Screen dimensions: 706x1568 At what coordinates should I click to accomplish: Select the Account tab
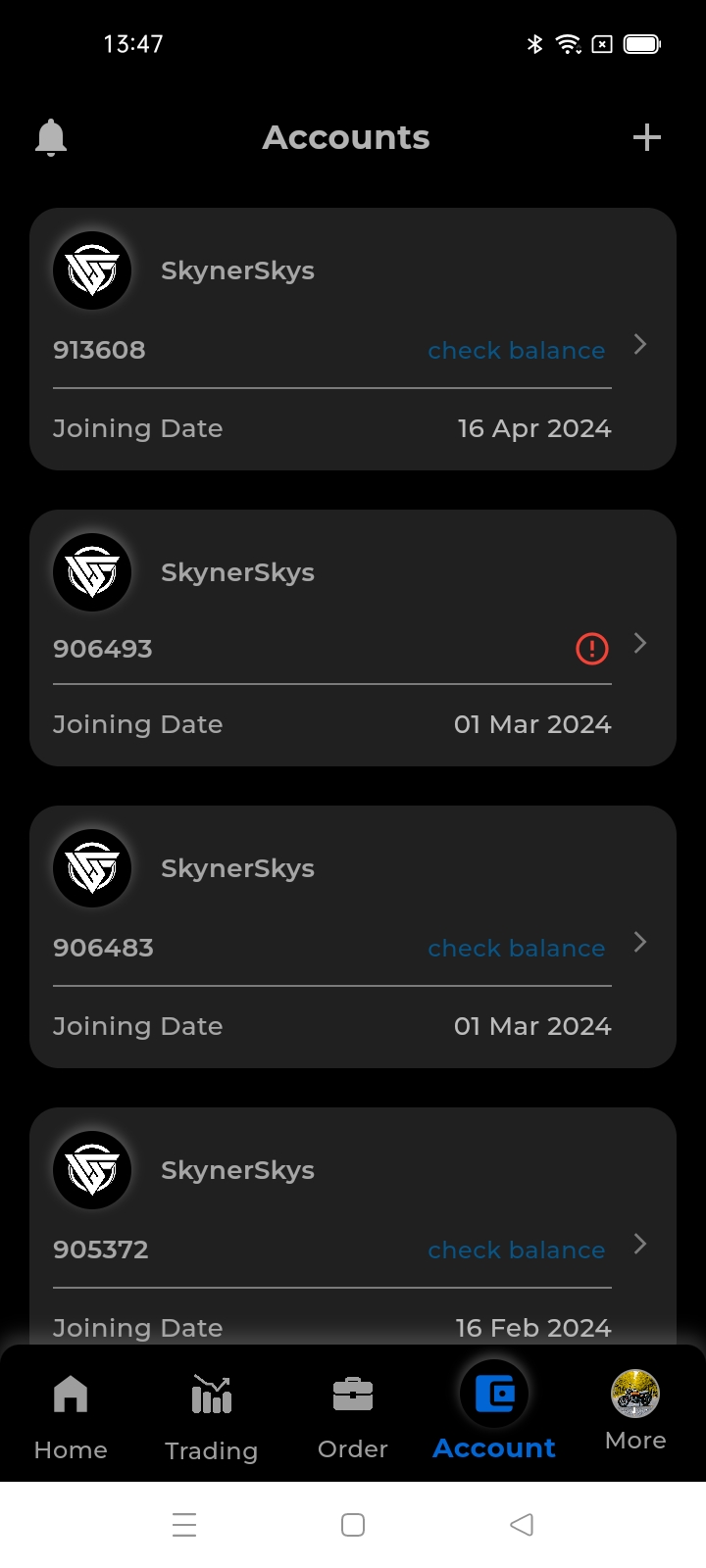click(494, 1411)
